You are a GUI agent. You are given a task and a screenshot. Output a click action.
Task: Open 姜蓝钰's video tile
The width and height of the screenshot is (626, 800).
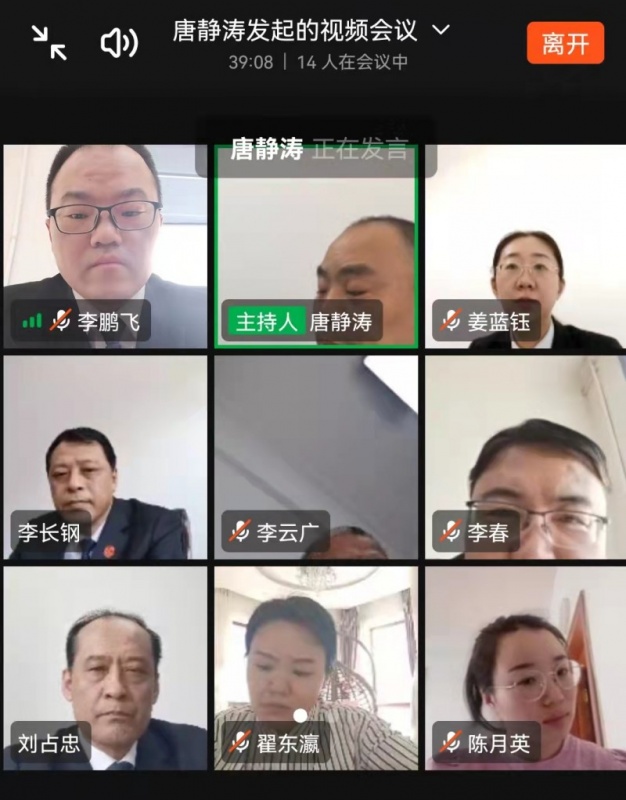click(x=525, y=247)
